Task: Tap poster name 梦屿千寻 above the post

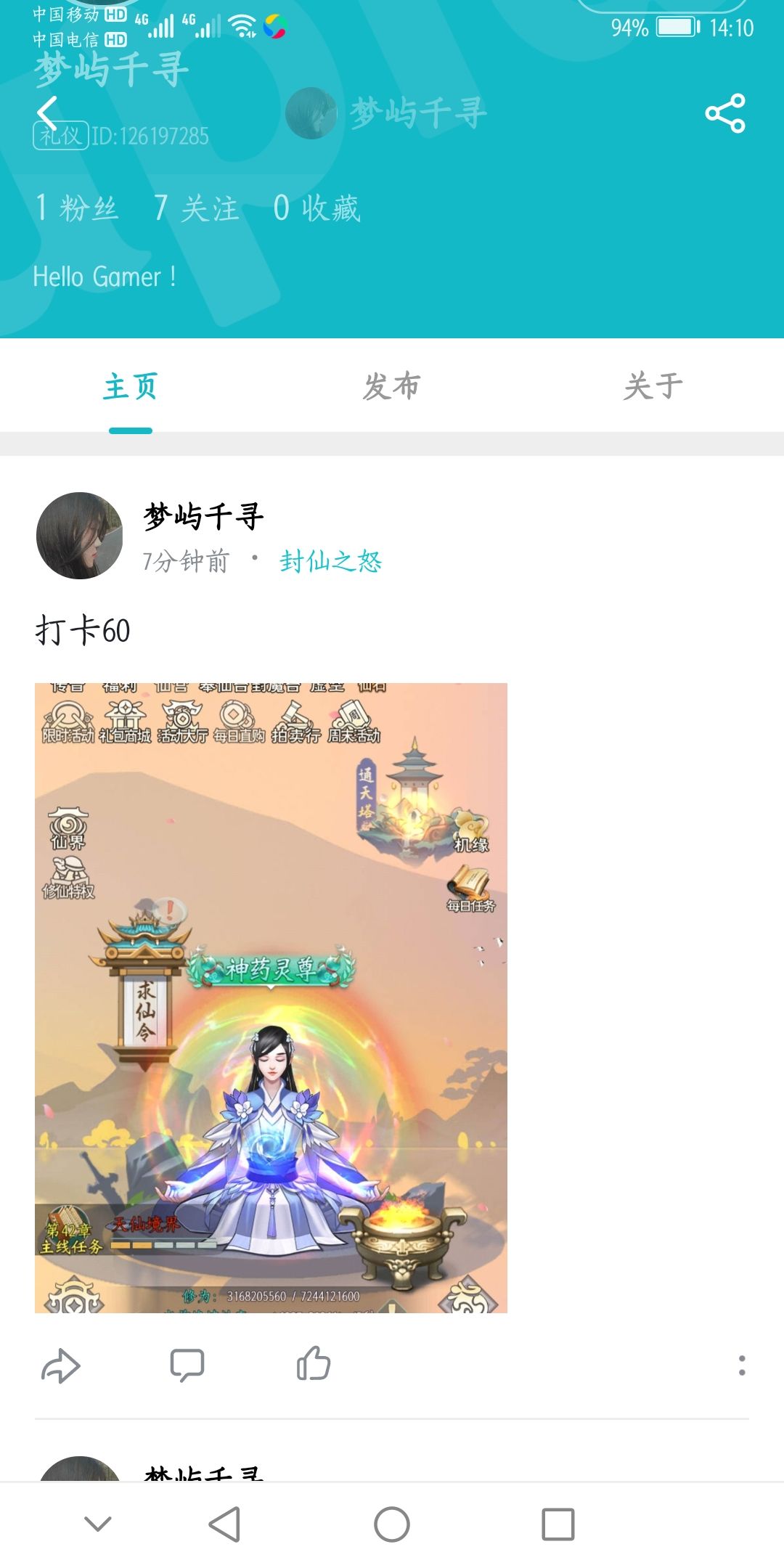Action: click(x=202, y=517)
